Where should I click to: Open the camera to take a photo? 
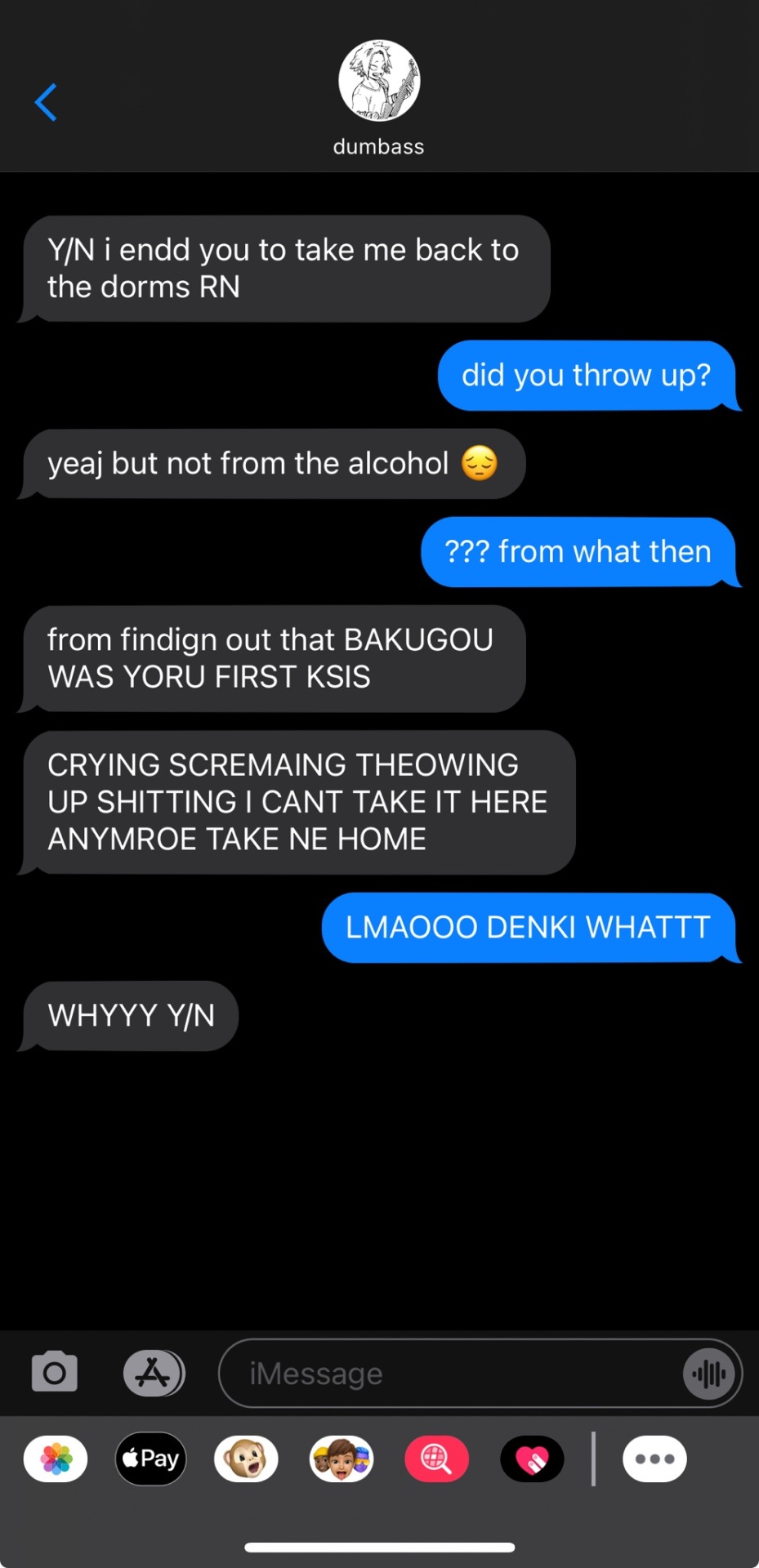pyautogui.click(x=55, y=1373)
